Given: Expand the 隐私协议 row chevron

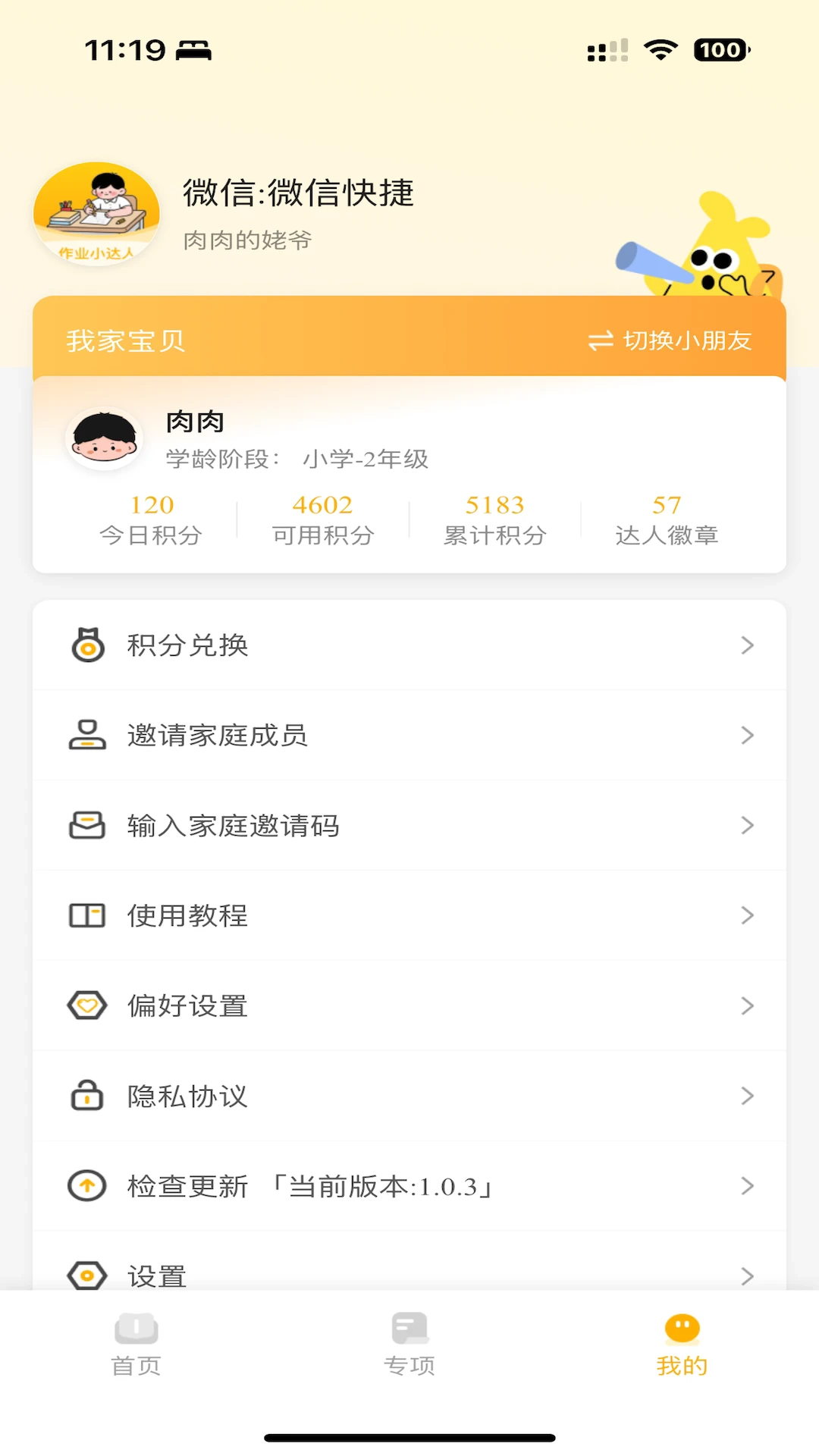Looking at the screenshot, I should pyautogui.click(x=747, y=1096).
